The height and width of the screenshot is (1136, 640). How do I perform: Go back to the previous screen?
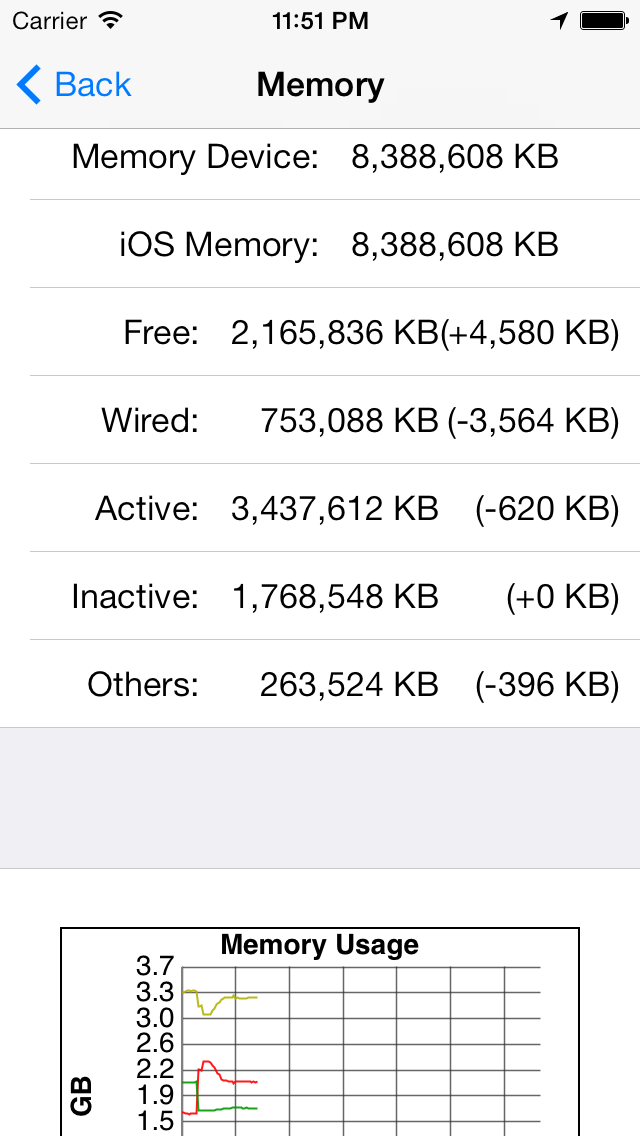tap(73, 85)
